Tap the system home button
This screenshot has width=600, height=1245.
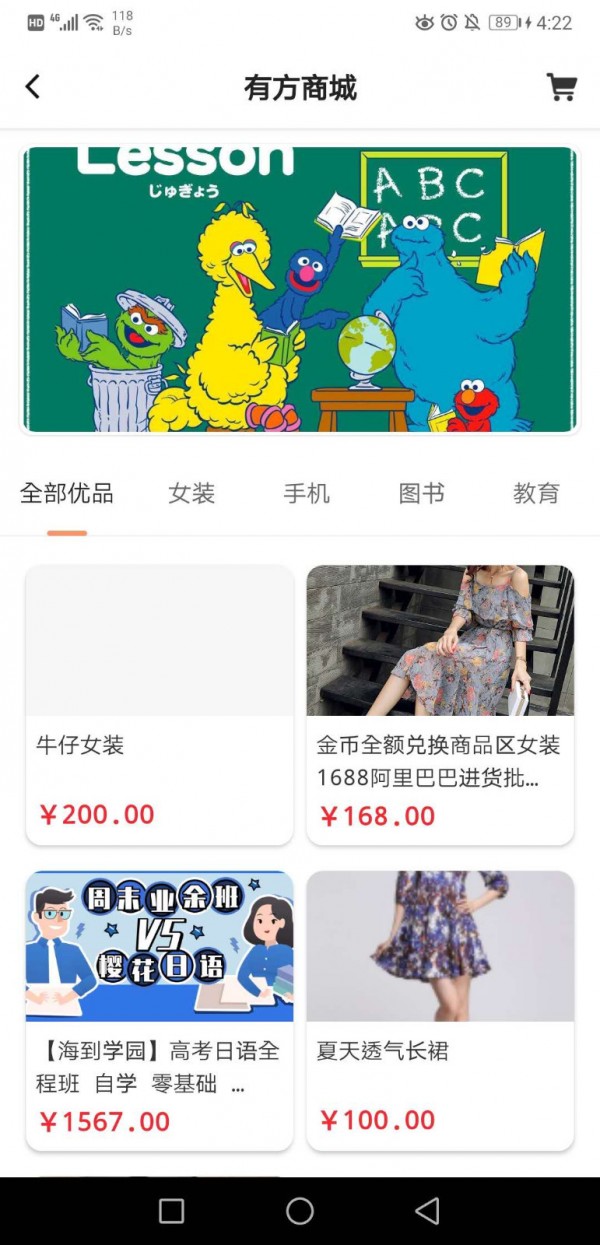(x=300, y=1211)
